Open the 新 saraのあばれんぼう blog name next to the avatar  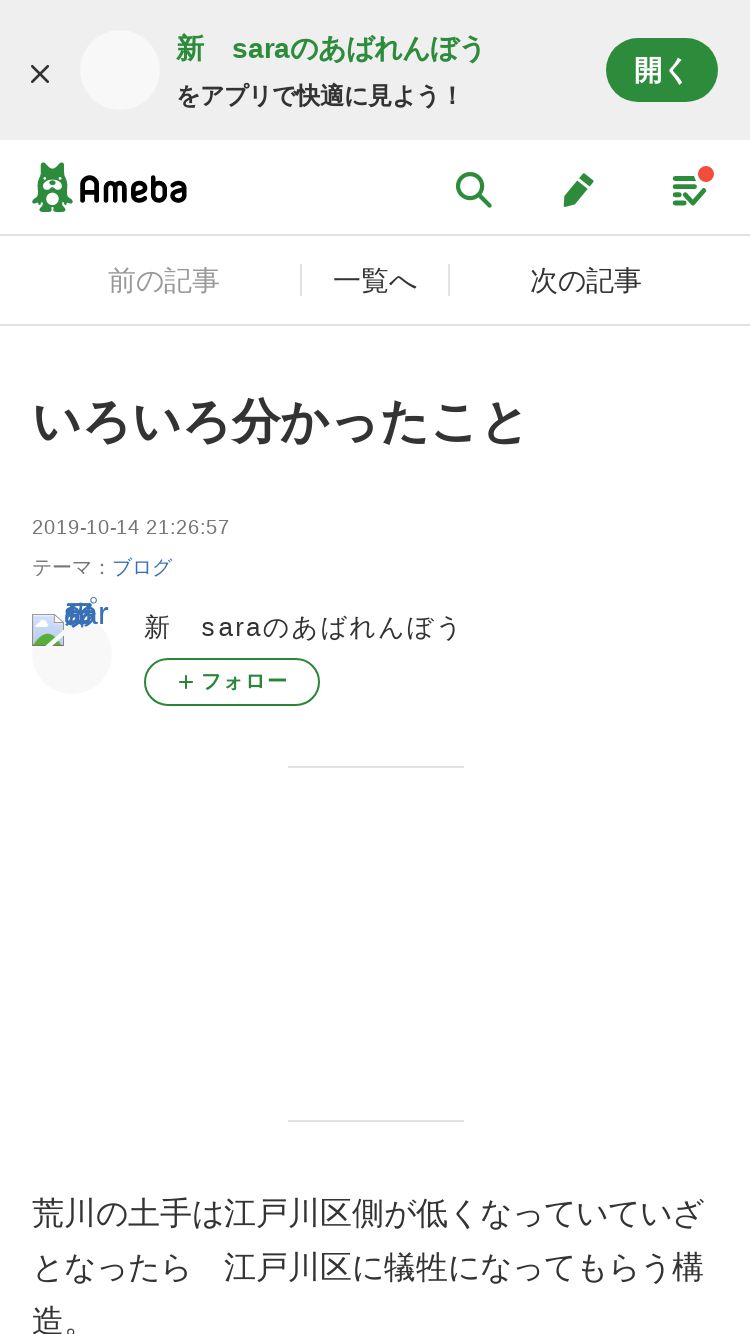point(302,627)
